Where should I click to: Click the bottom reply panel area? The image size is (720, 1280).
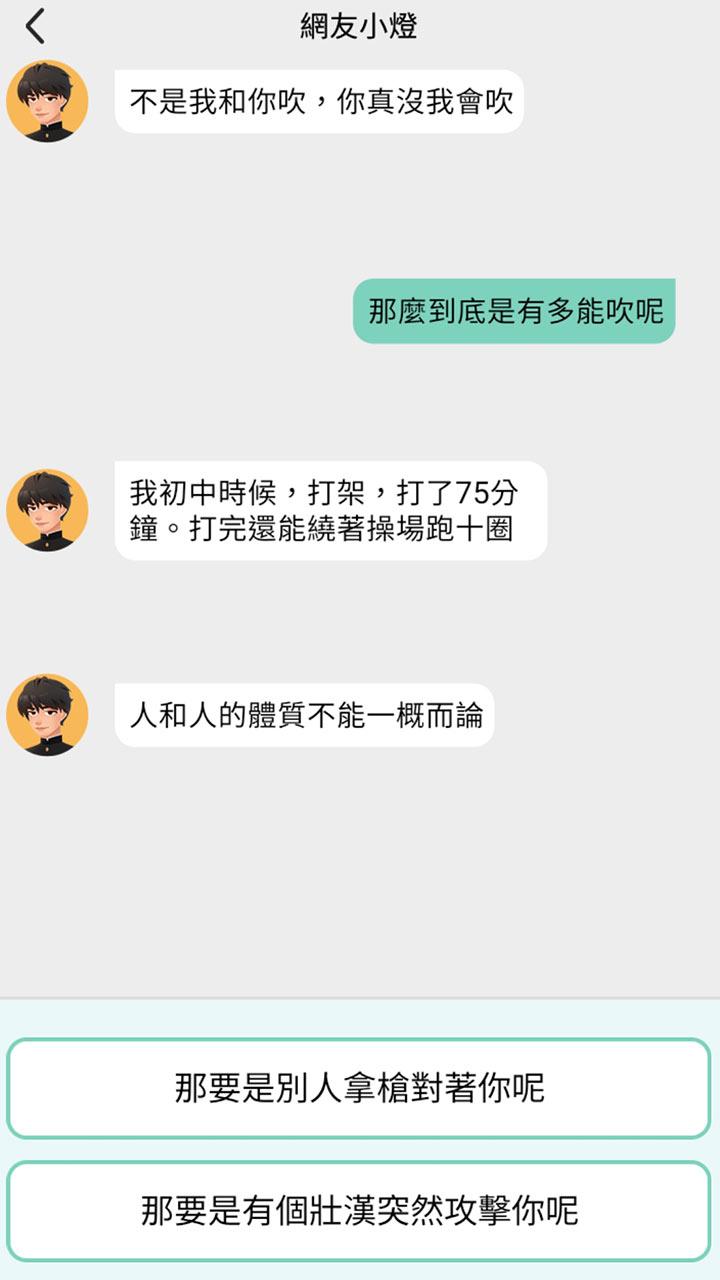[360, 1150]
